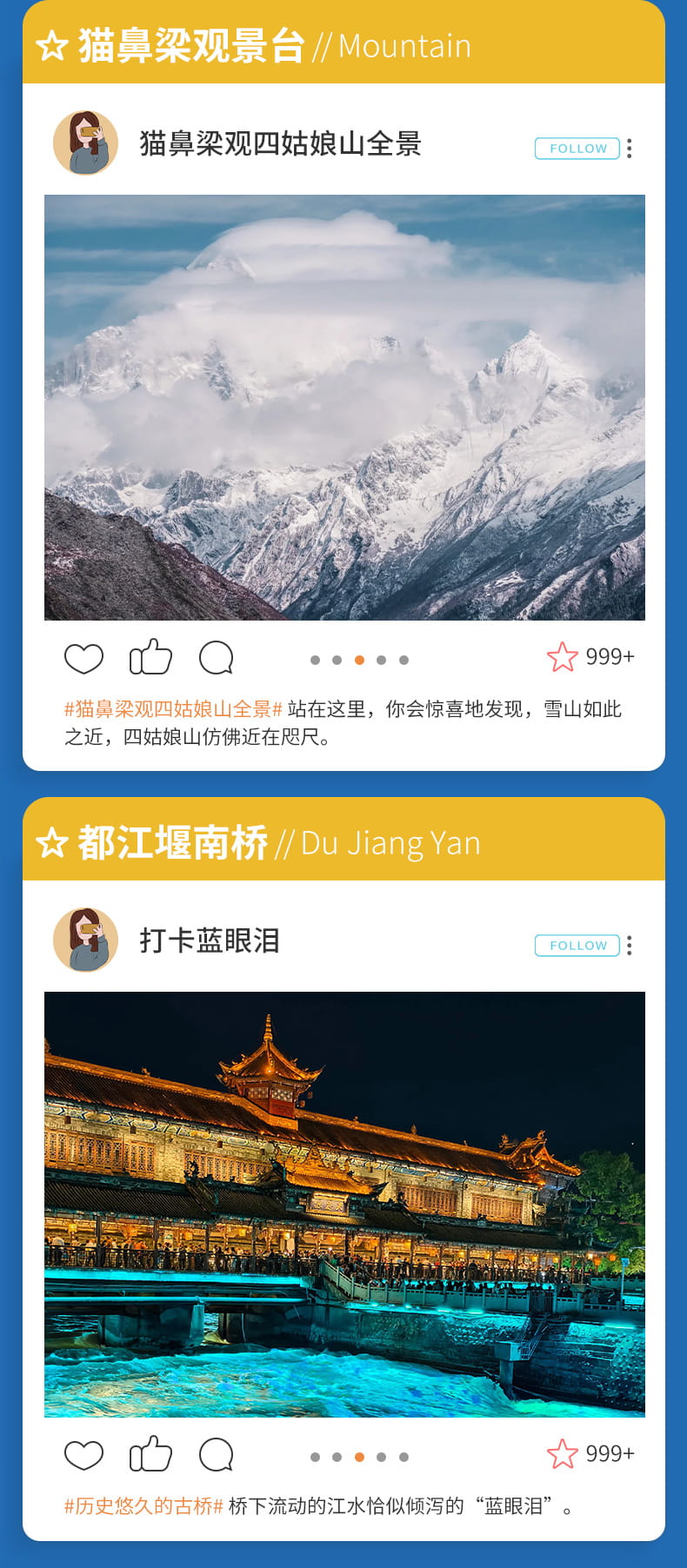Tap FOLLOW on the 四姑娘山 poster
This screenshot has width=687, height=1568.
coord(577,148)
